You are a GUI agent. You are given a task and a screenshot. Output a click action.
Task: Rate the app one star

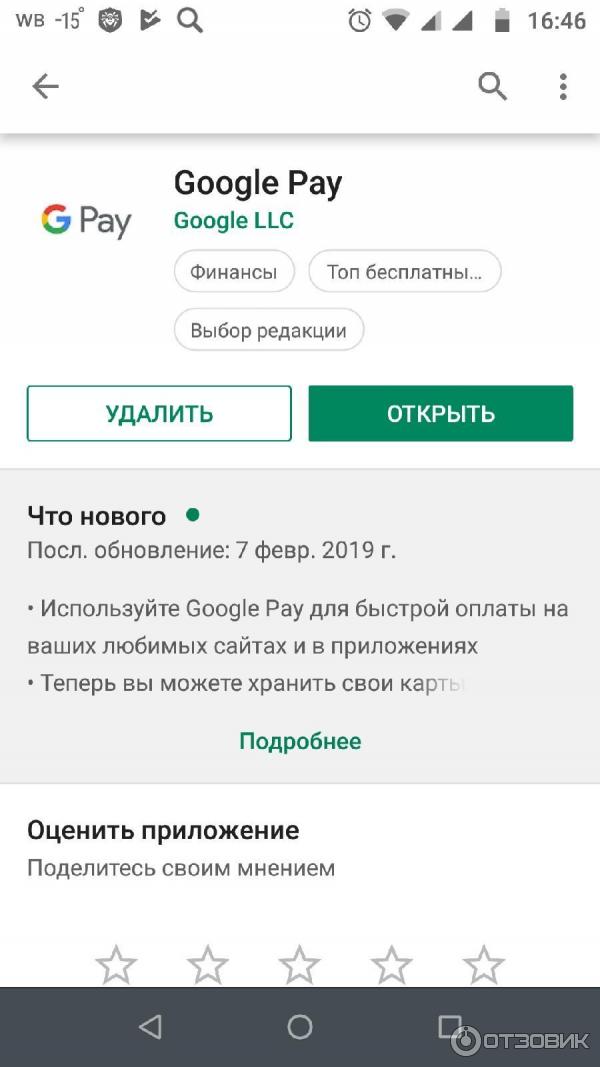coord(116,965)
